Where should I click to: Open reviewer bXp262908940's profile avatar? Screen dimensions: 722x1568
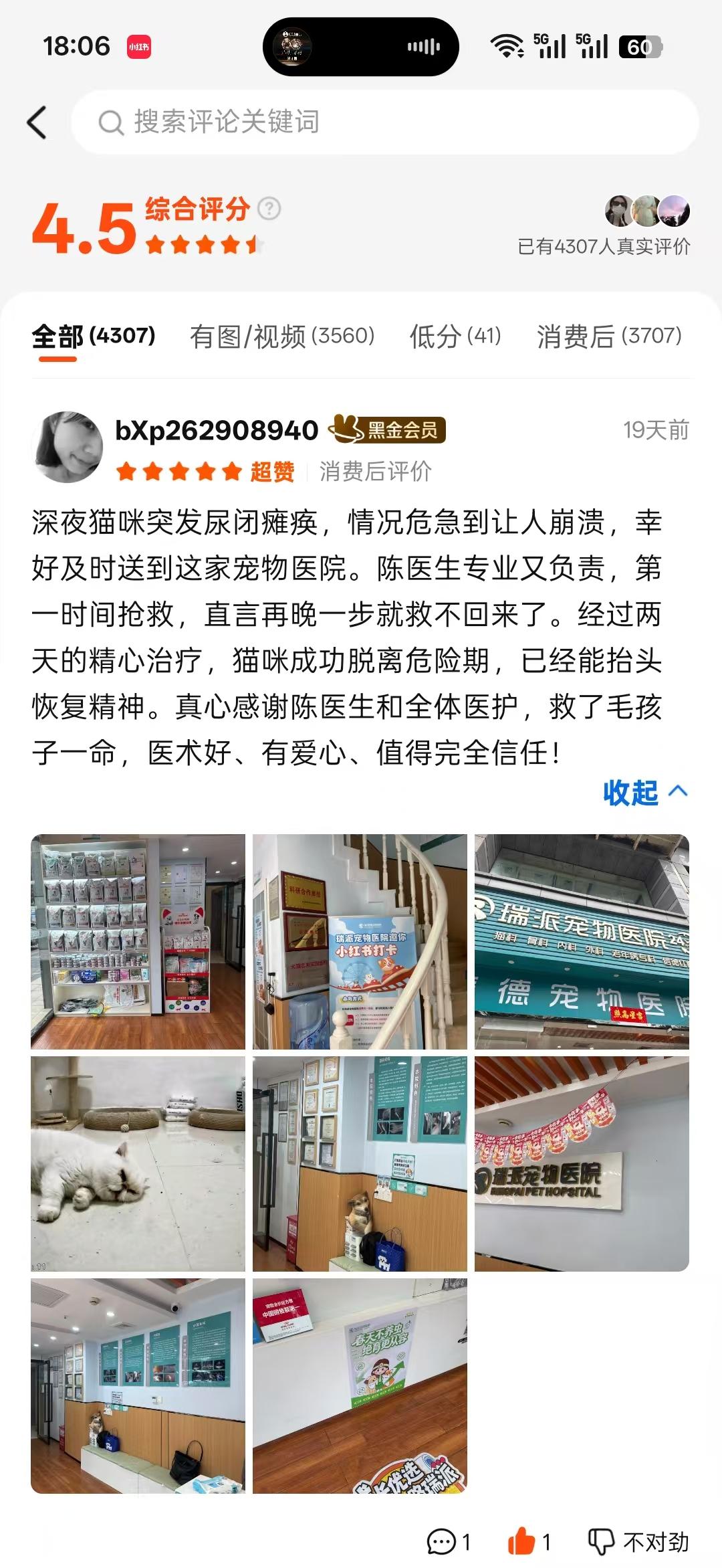pyautogui.click(x=67, y=447)
